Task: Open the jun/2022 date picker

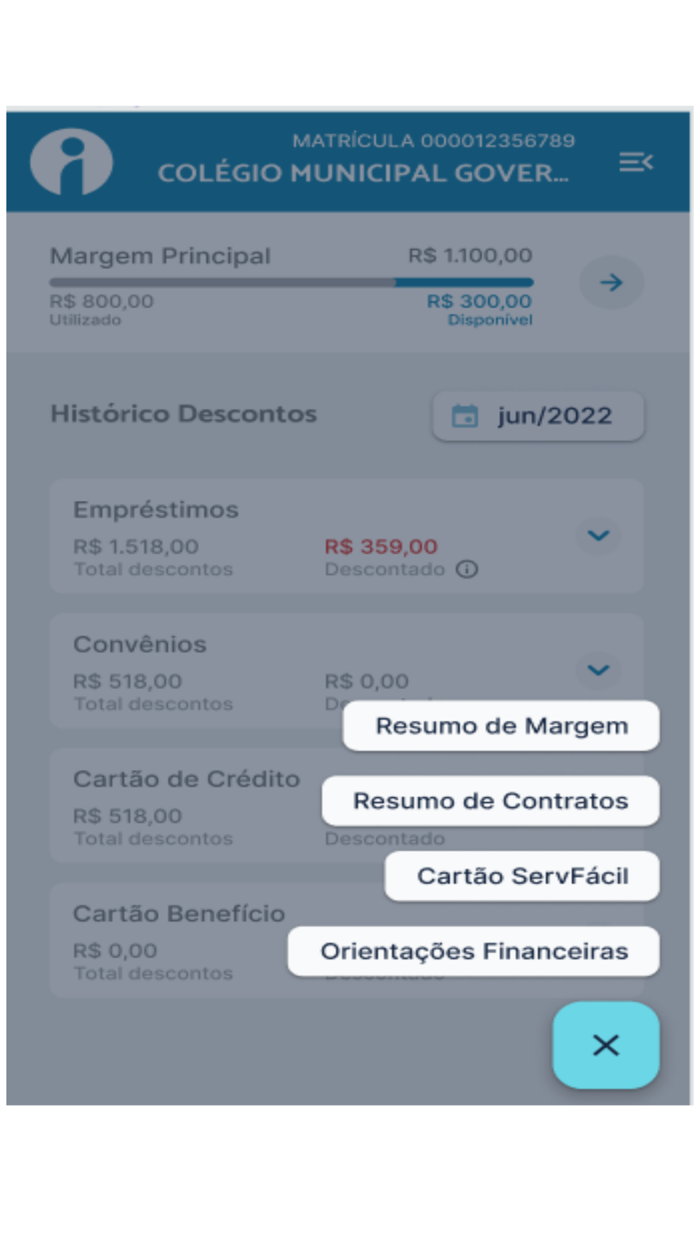Action: [x=538, y=416]
